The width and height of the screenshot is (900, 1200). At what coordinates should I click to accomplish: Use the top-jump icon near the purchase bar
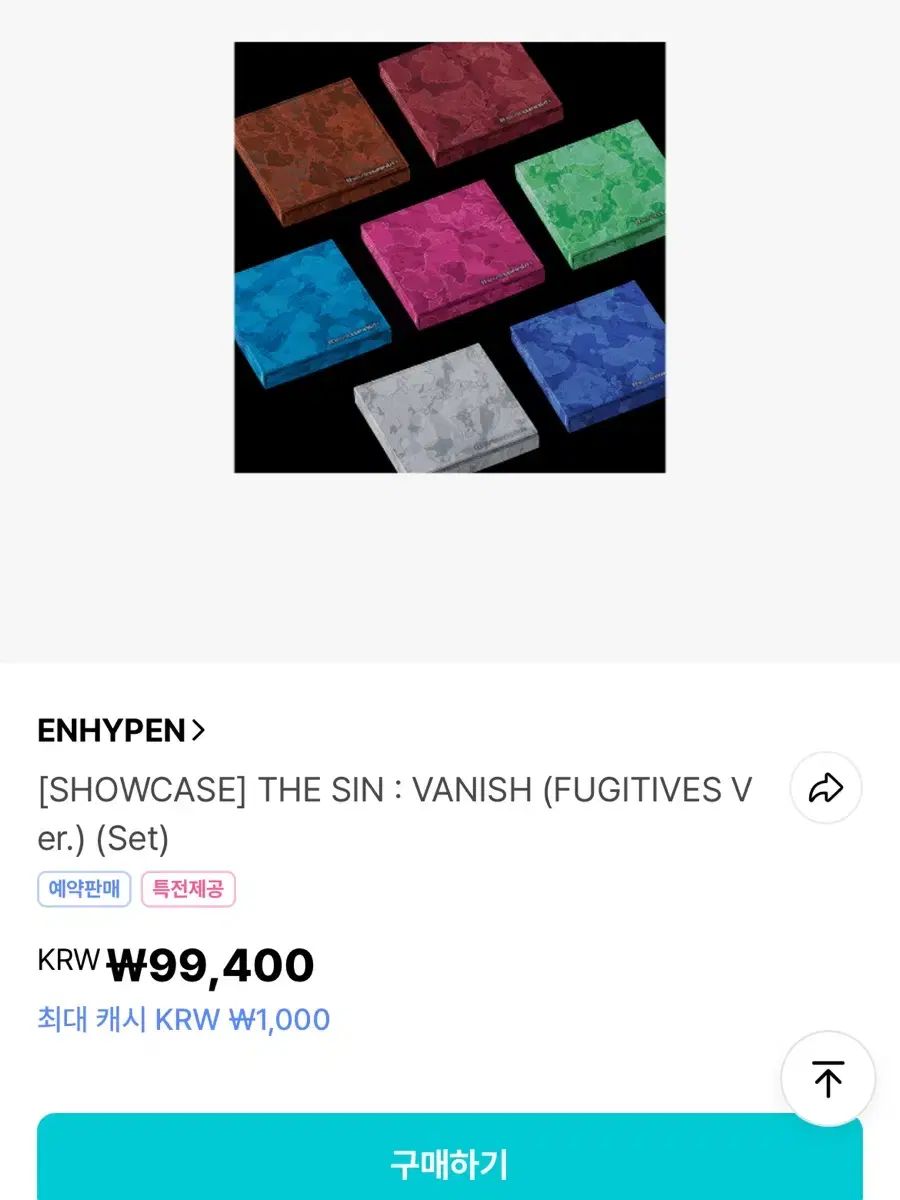(x=828, y=1078)
